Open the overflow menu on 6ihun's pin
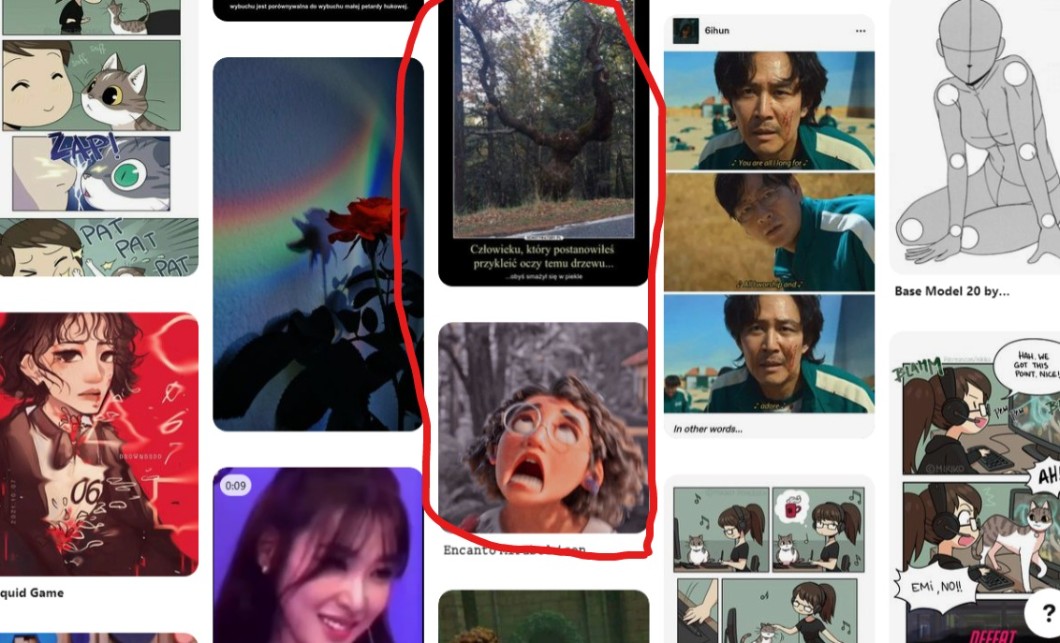1060x643 pixels. [x=860, y=31]
